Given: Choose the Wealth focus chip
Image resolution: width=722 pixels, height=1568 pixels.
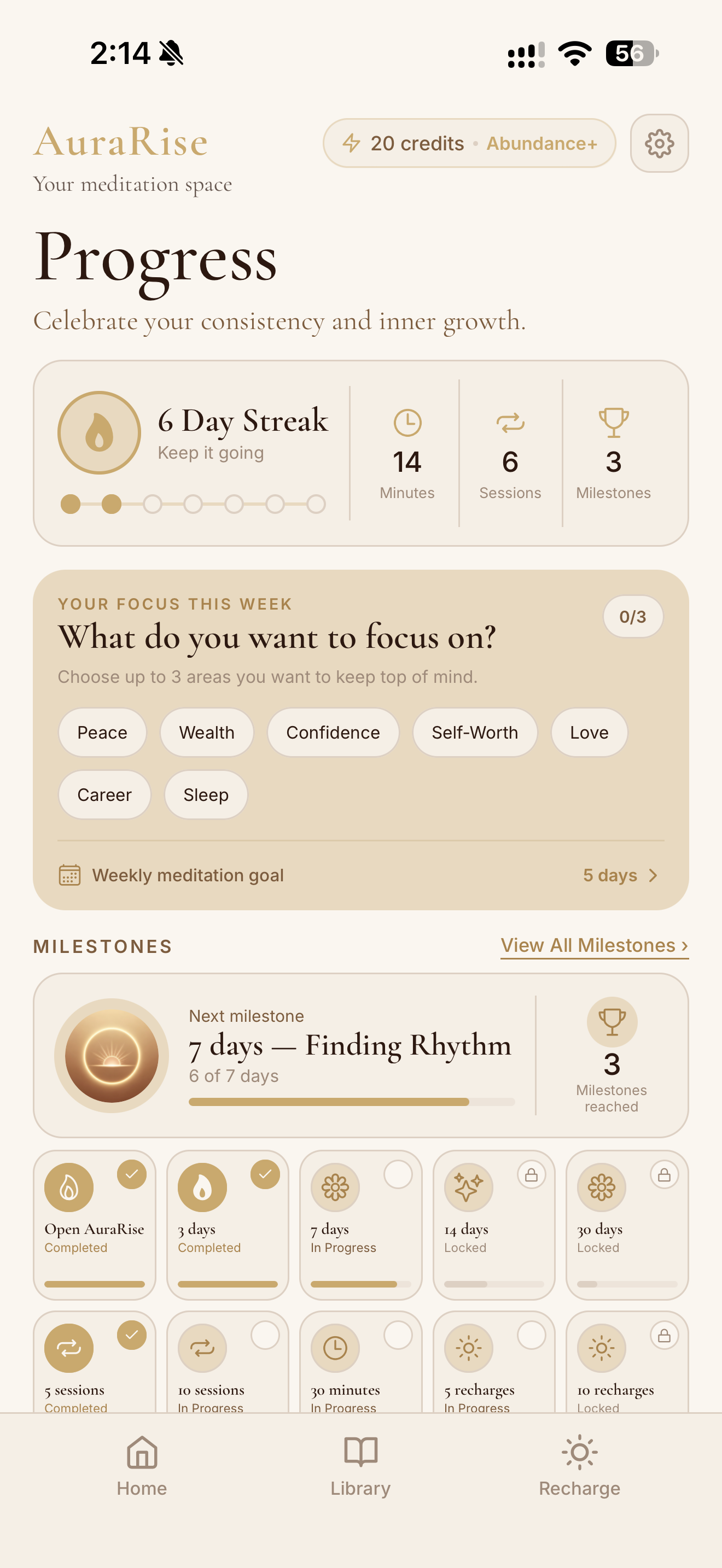Looking at the screenshot, I should [x=206, y=732].
